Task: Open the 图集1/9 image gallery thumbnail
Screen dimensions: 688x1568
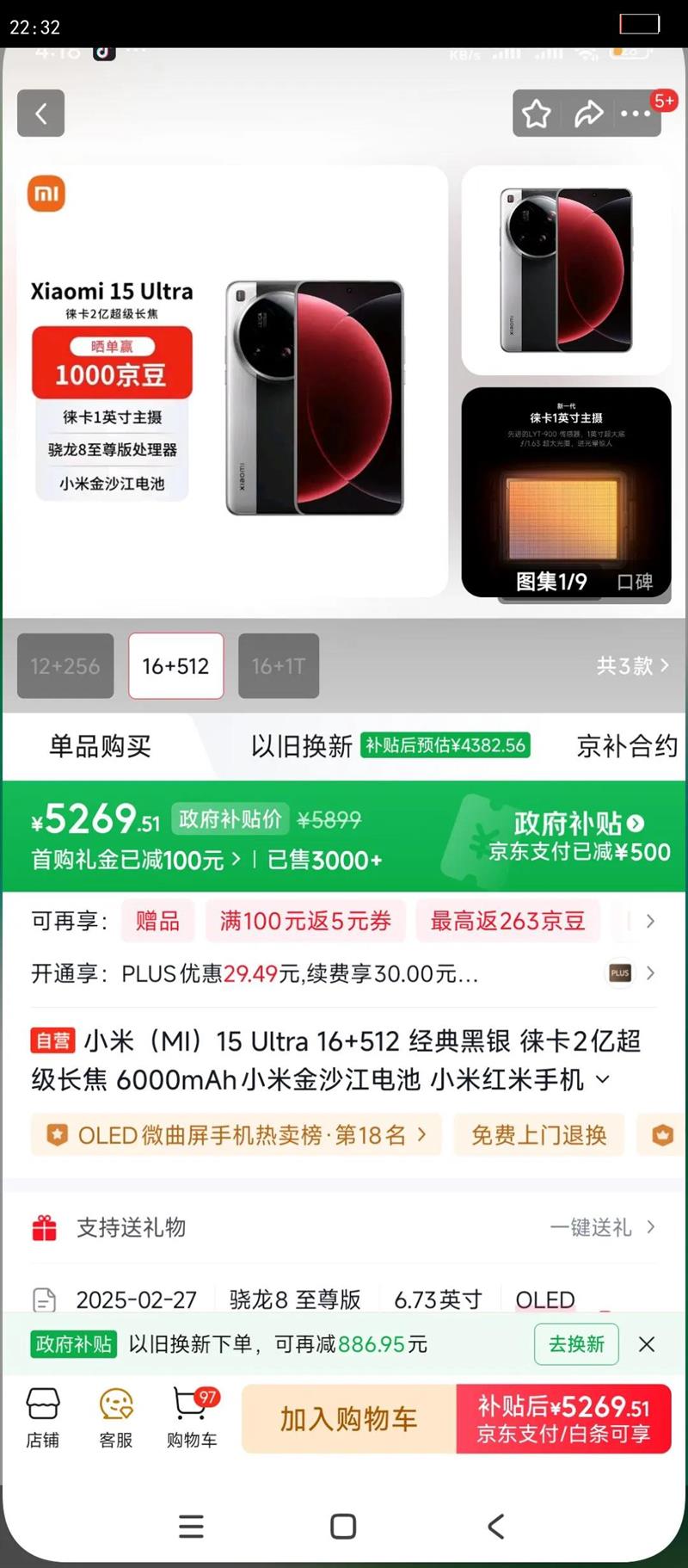Action: [x=550, y=581]
